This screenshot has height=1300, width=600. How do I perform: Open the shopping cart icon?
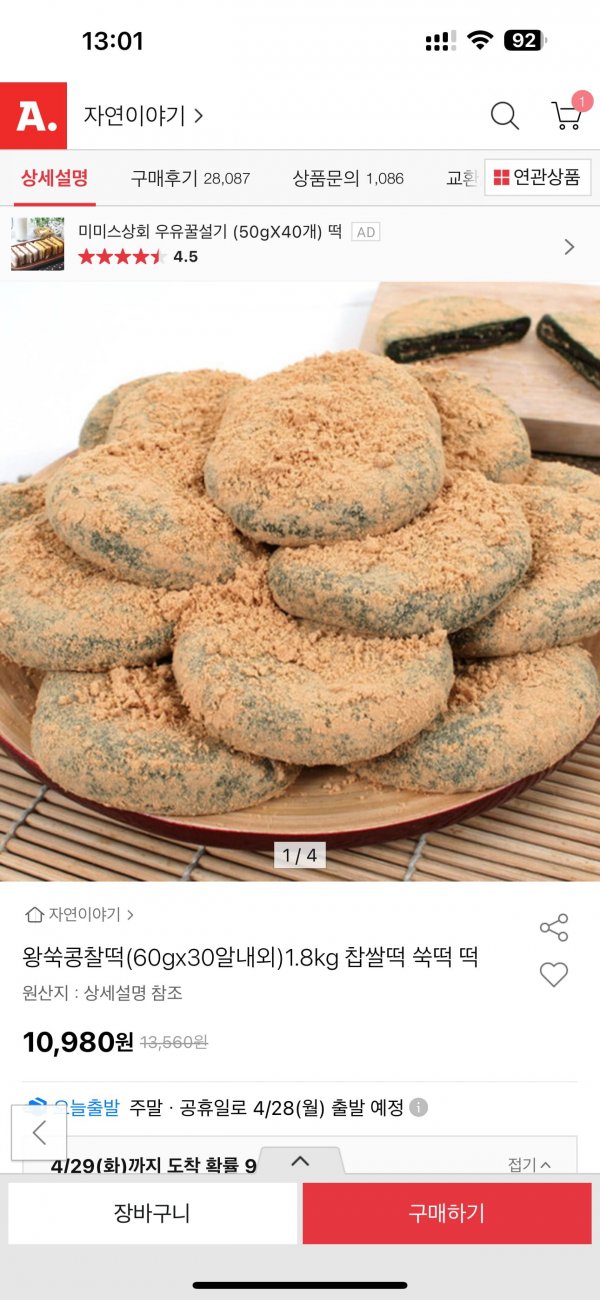click(x=566, y=116)
